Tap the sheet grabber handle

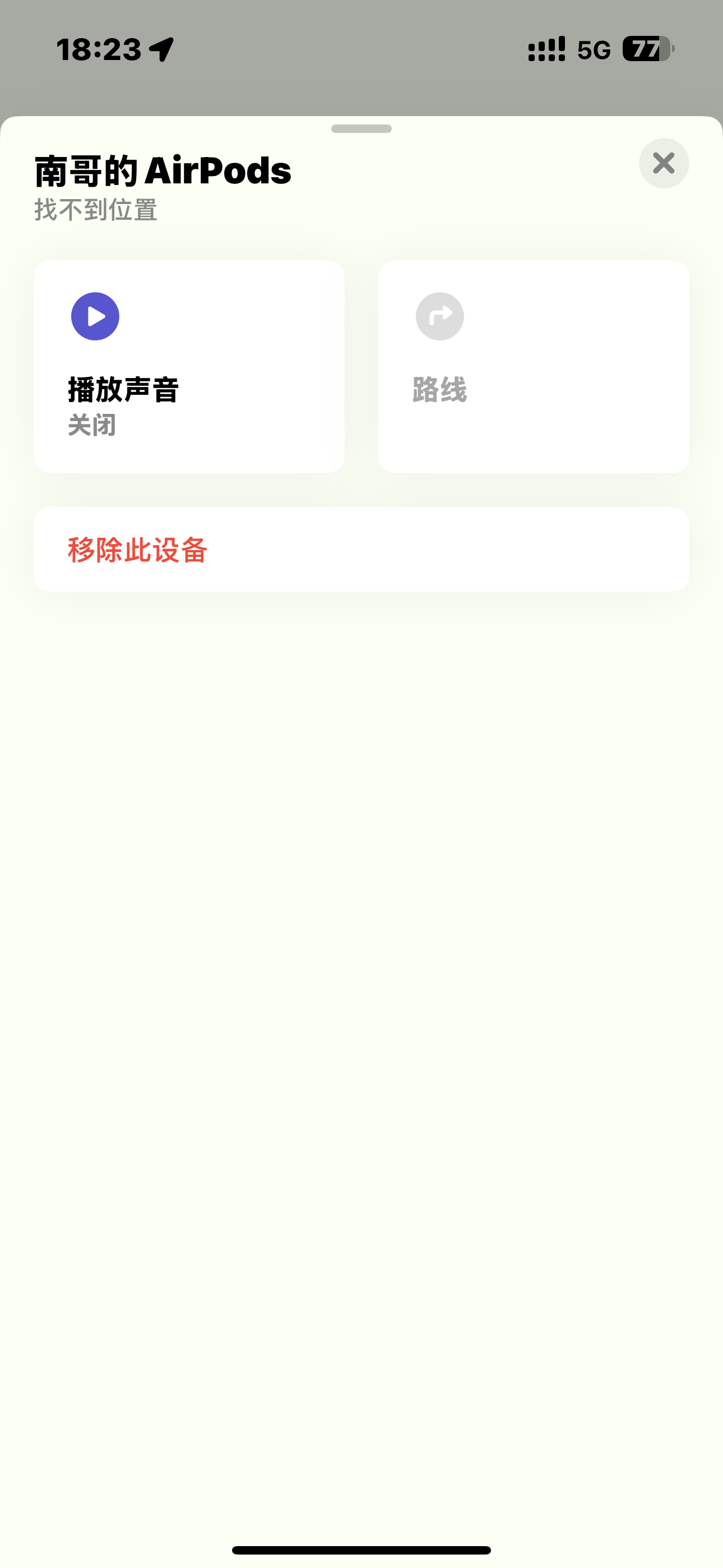click(x=361, y=129)
